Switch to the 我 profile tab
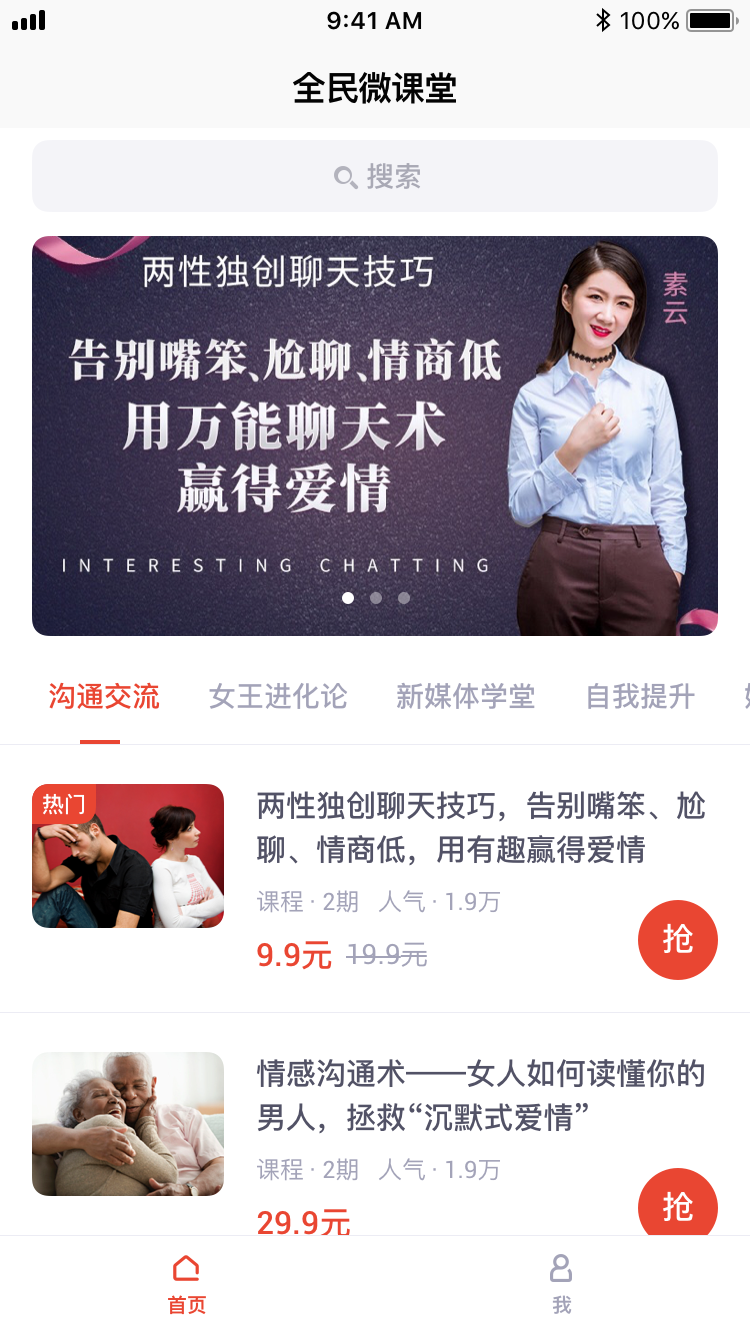The width and height of the screenshot is (750, 1334). pos(561,1284)
